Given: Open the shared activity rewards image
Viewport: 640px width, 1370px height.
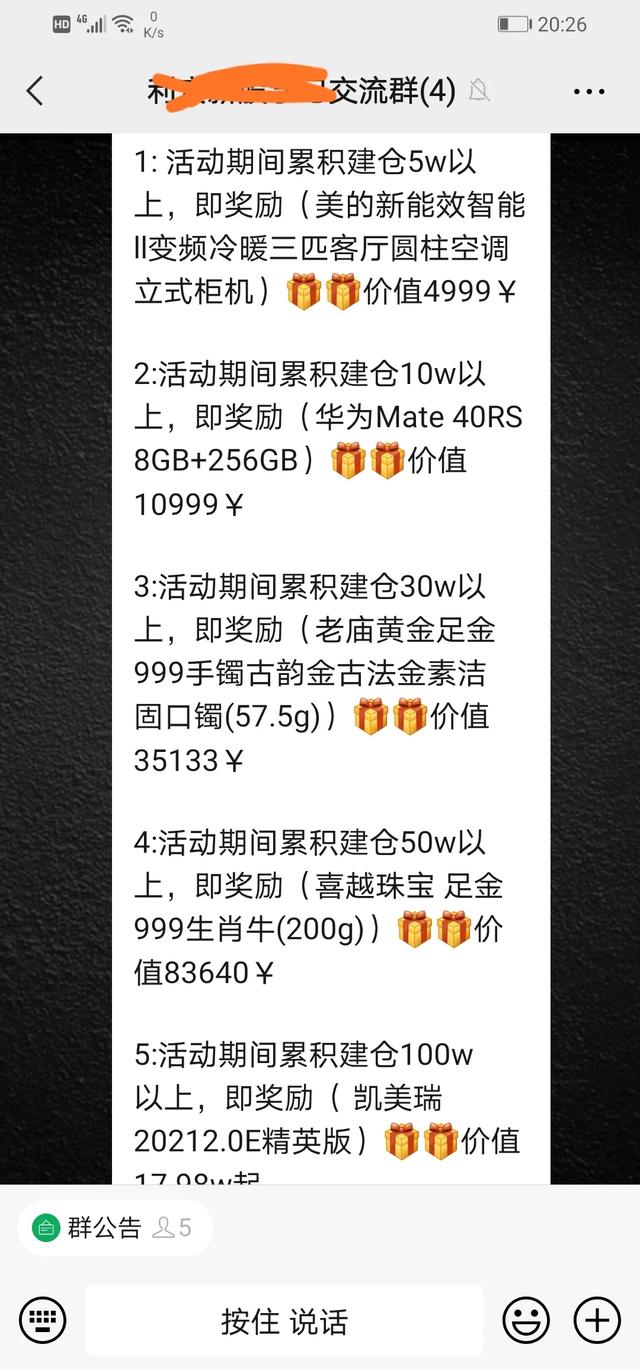Looking at the screenshot, I should tap(331, 660).
